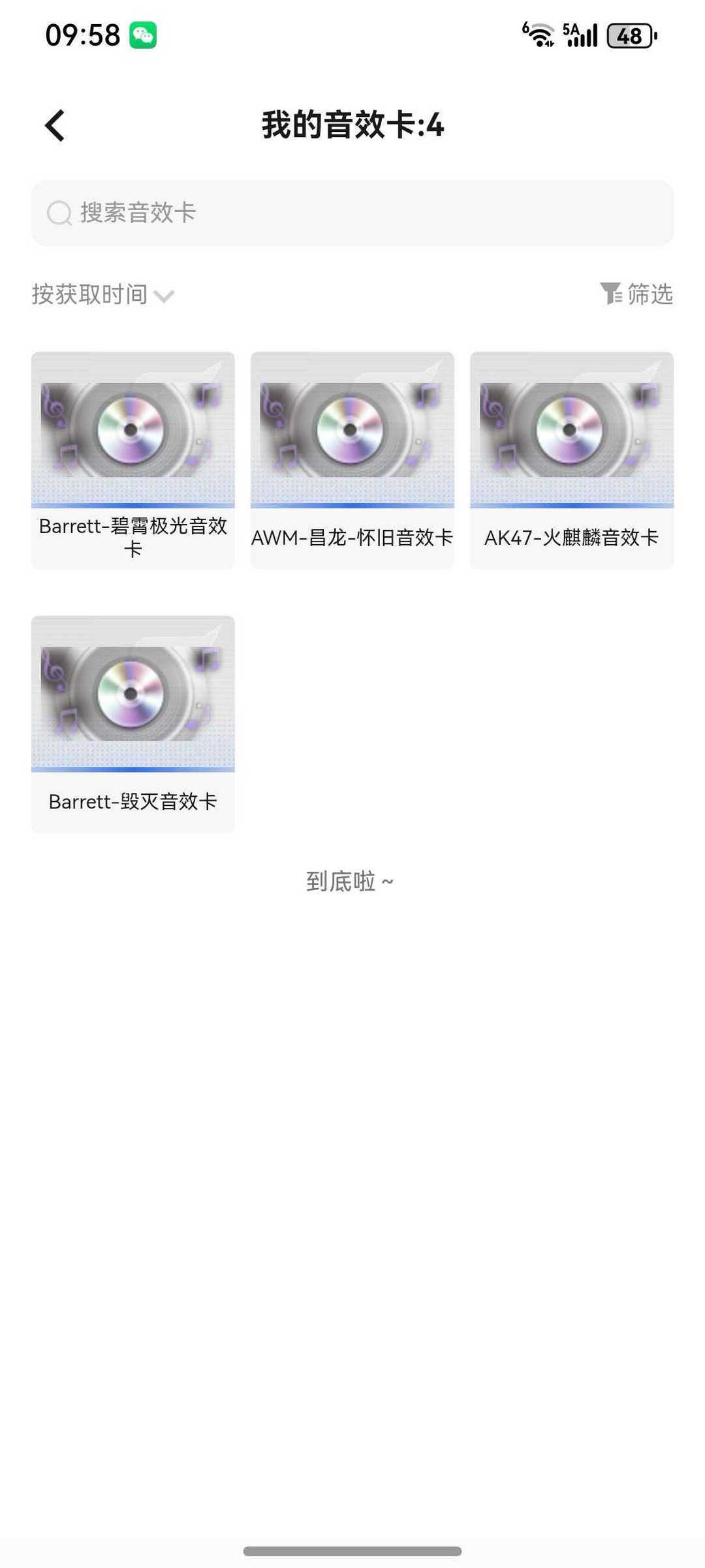
Task: Tap the filter funnel icon
Action: pyautogui.click(x=612, y=295)
